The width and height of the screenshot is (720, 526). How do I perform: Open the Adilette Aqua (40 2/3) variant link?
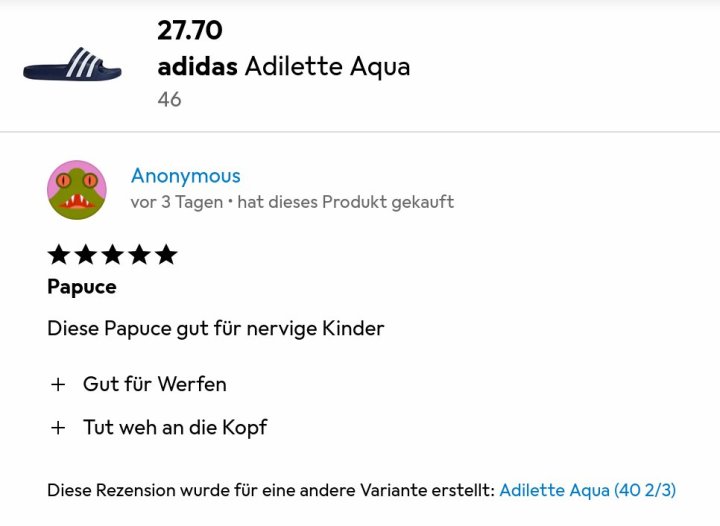587,490
